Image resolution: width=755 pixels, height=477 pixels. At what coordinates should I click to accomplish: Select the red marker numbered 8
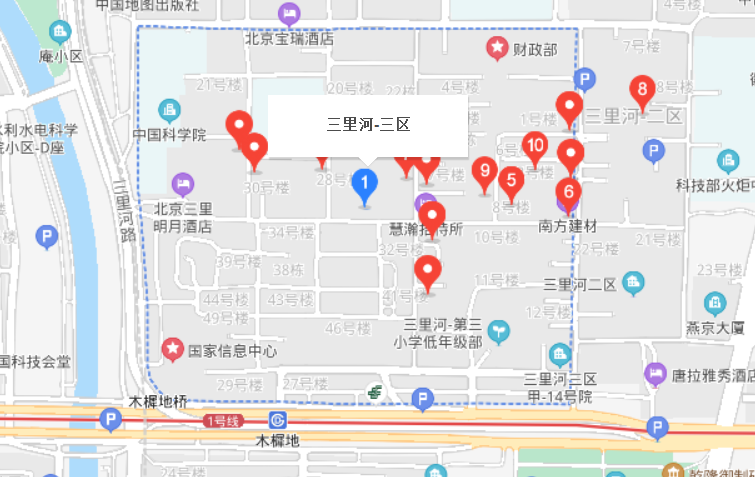(641, 90)
